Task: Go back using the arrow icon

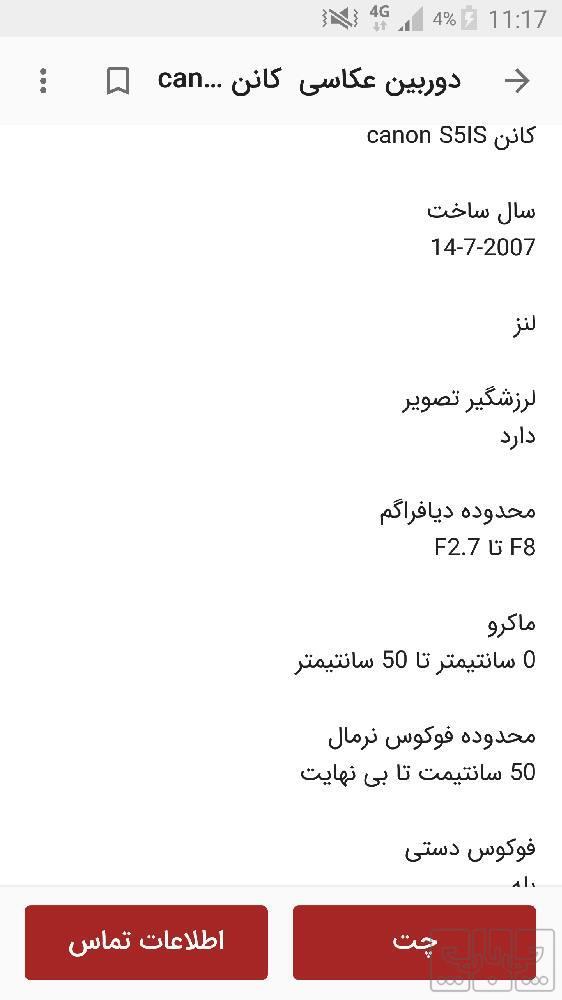Action: 517,81
